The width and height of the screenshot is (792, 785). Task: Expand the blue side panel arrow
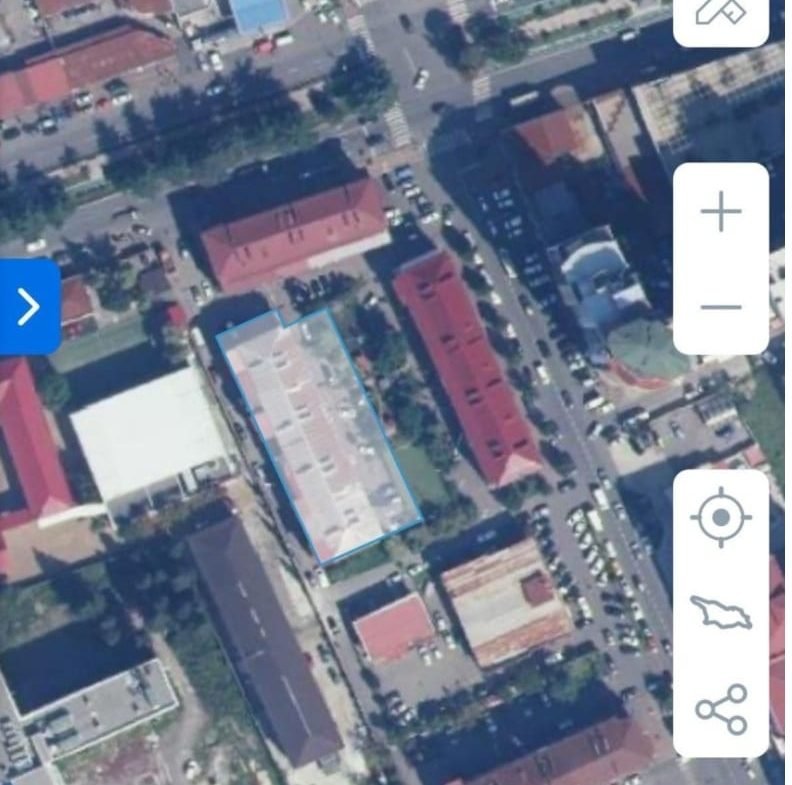[29, 307]
